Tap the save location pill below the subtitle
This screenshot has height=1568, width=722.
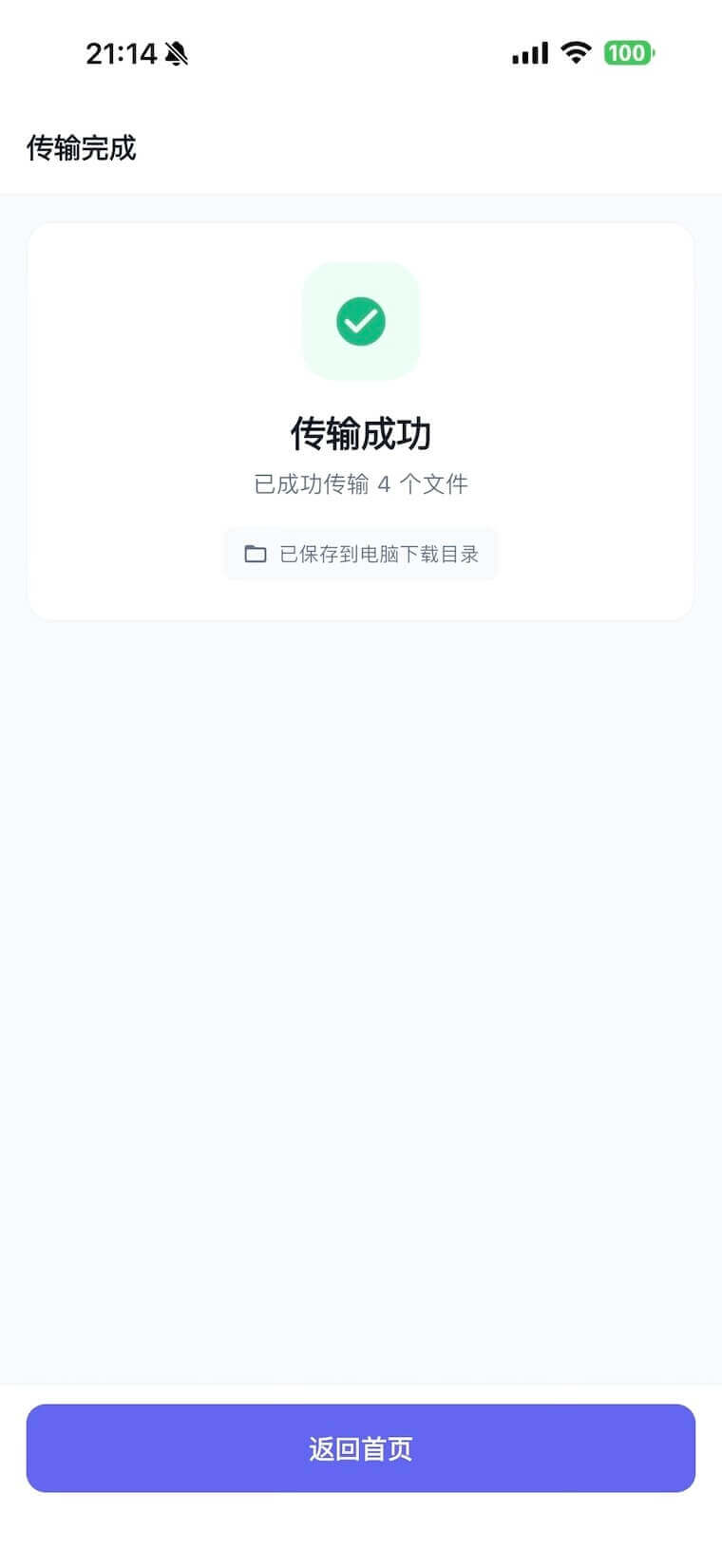(x=361, y=553)
